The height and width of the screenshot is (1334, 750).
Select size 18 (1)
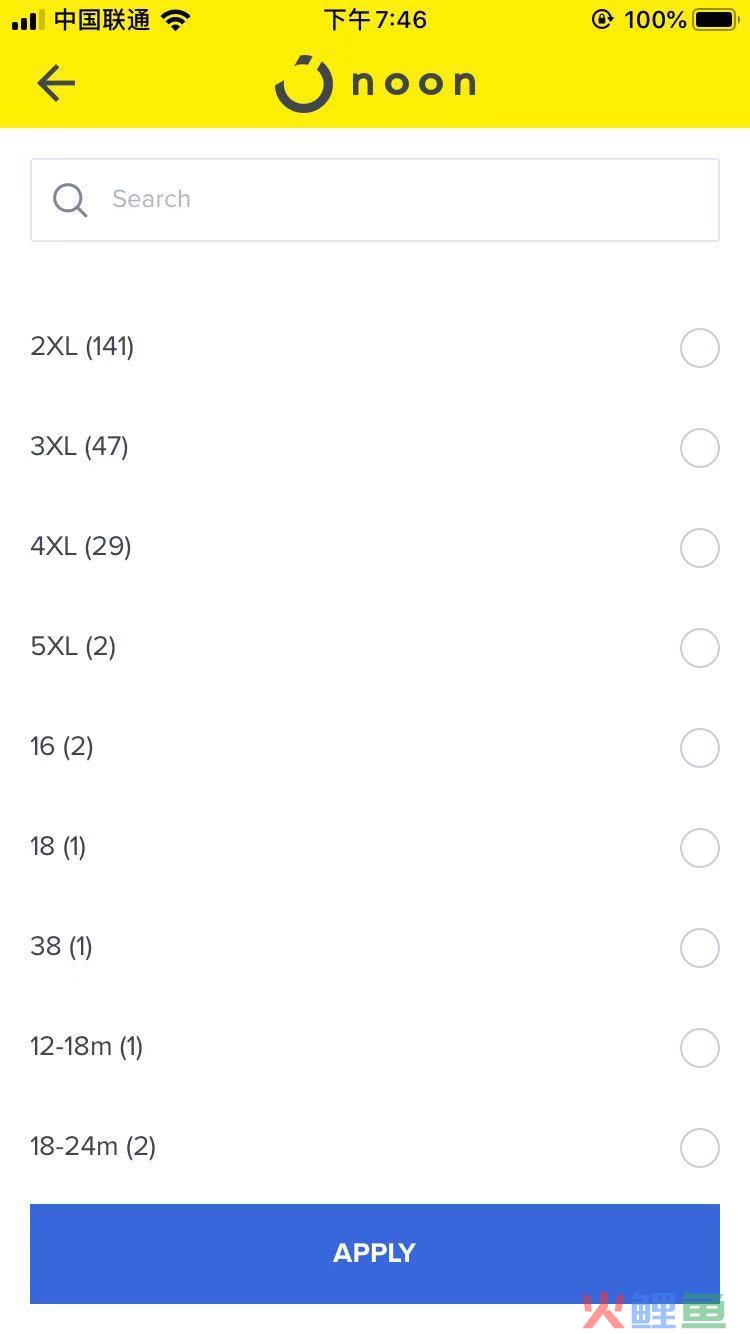click(x=699, y=848)
